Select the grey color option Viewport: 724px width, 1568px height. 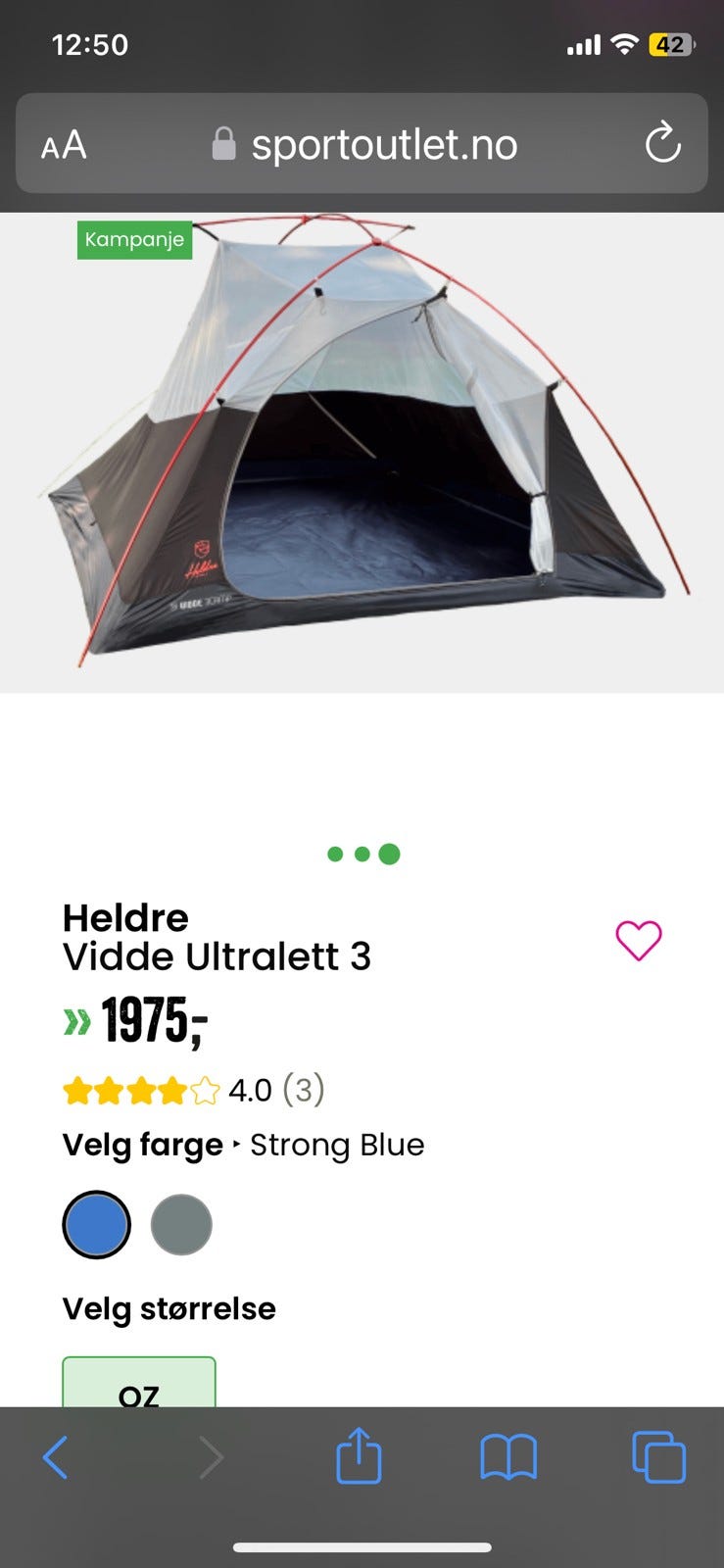182,1225
